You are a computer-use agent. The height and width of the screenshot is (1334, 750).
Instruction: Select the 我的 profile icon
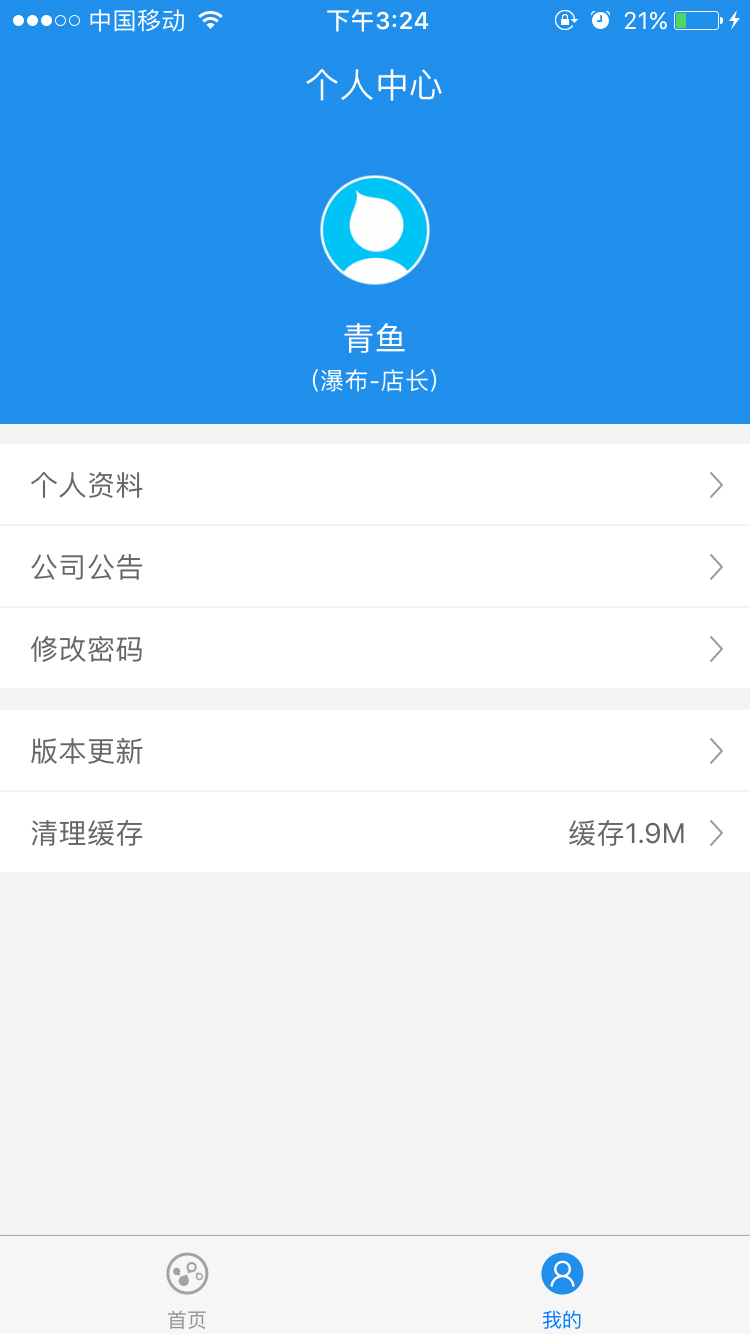coord(562,1272)
